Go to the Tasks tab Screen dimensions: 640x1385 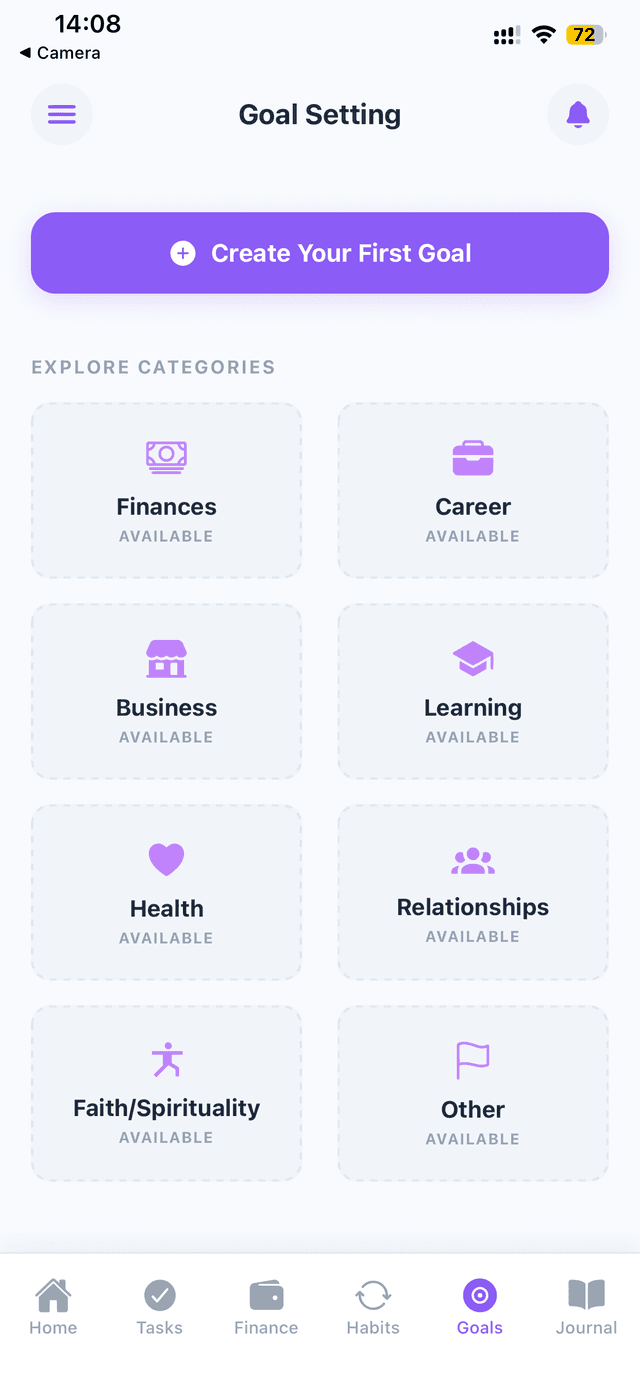coord(160,1308)
